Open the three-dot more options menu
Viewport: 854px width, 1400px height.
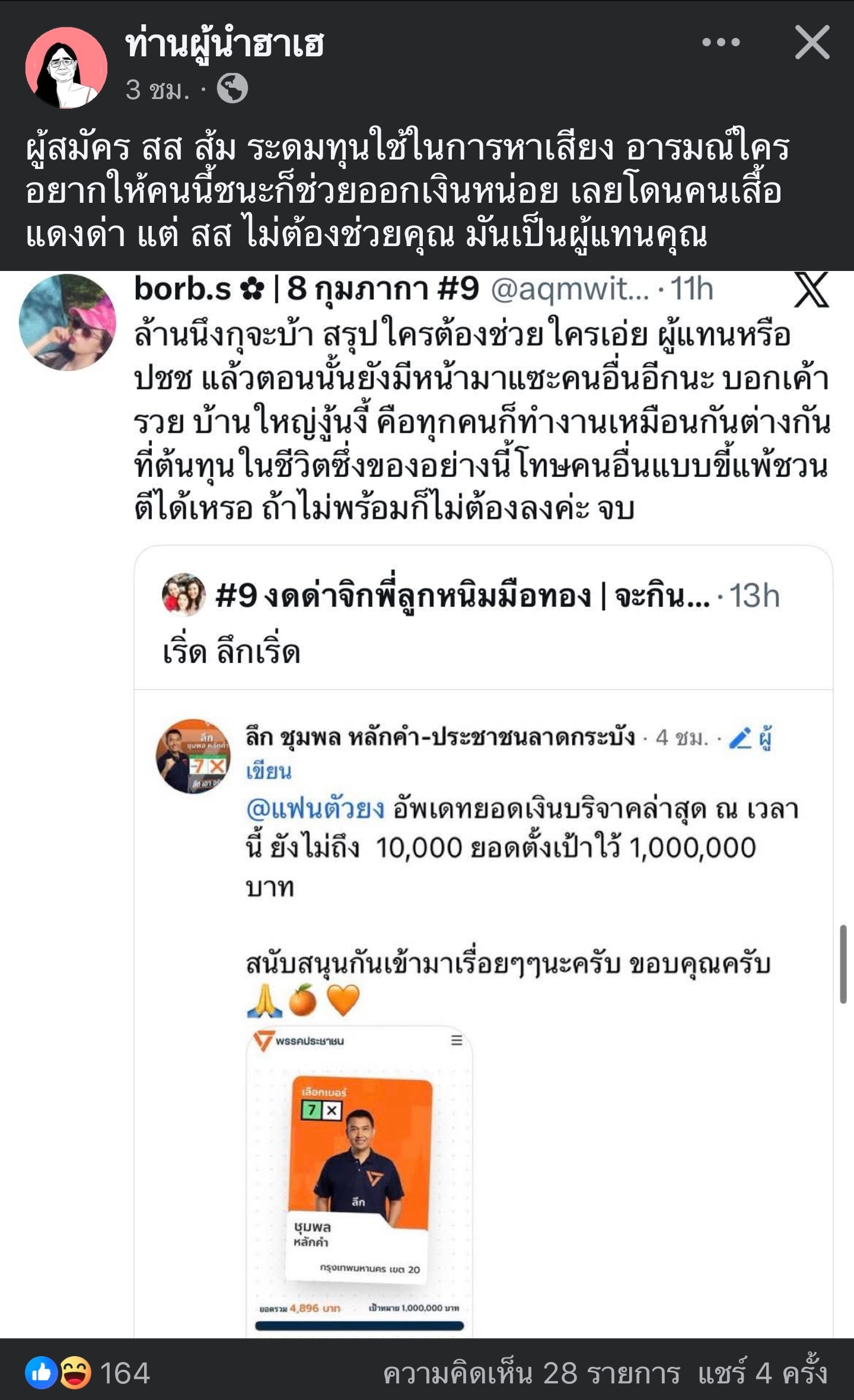click(721, 43)
